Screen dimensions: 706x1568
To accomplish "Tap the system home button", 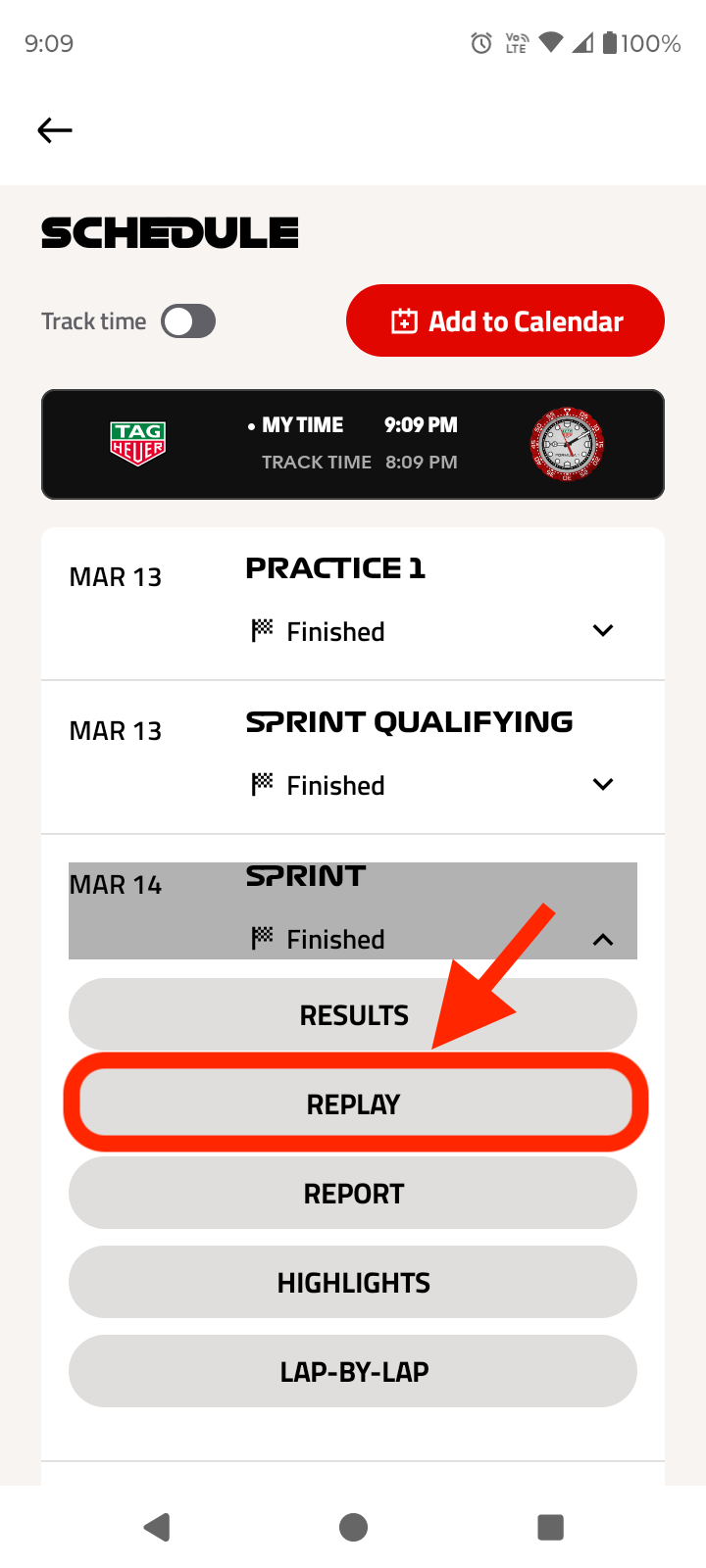I will tap(353, 1527).
